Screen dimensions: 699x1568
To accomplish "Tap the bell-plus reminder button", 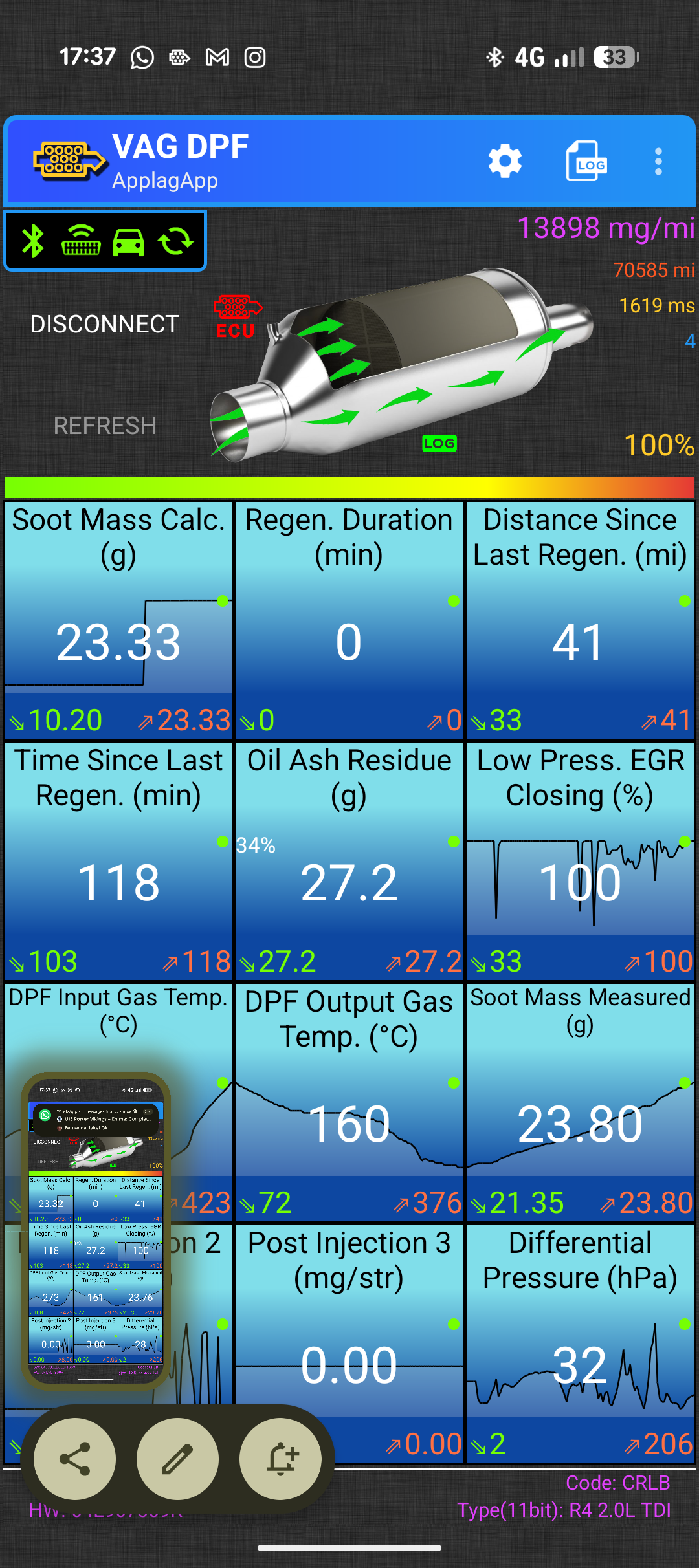I will point(280,1459).
